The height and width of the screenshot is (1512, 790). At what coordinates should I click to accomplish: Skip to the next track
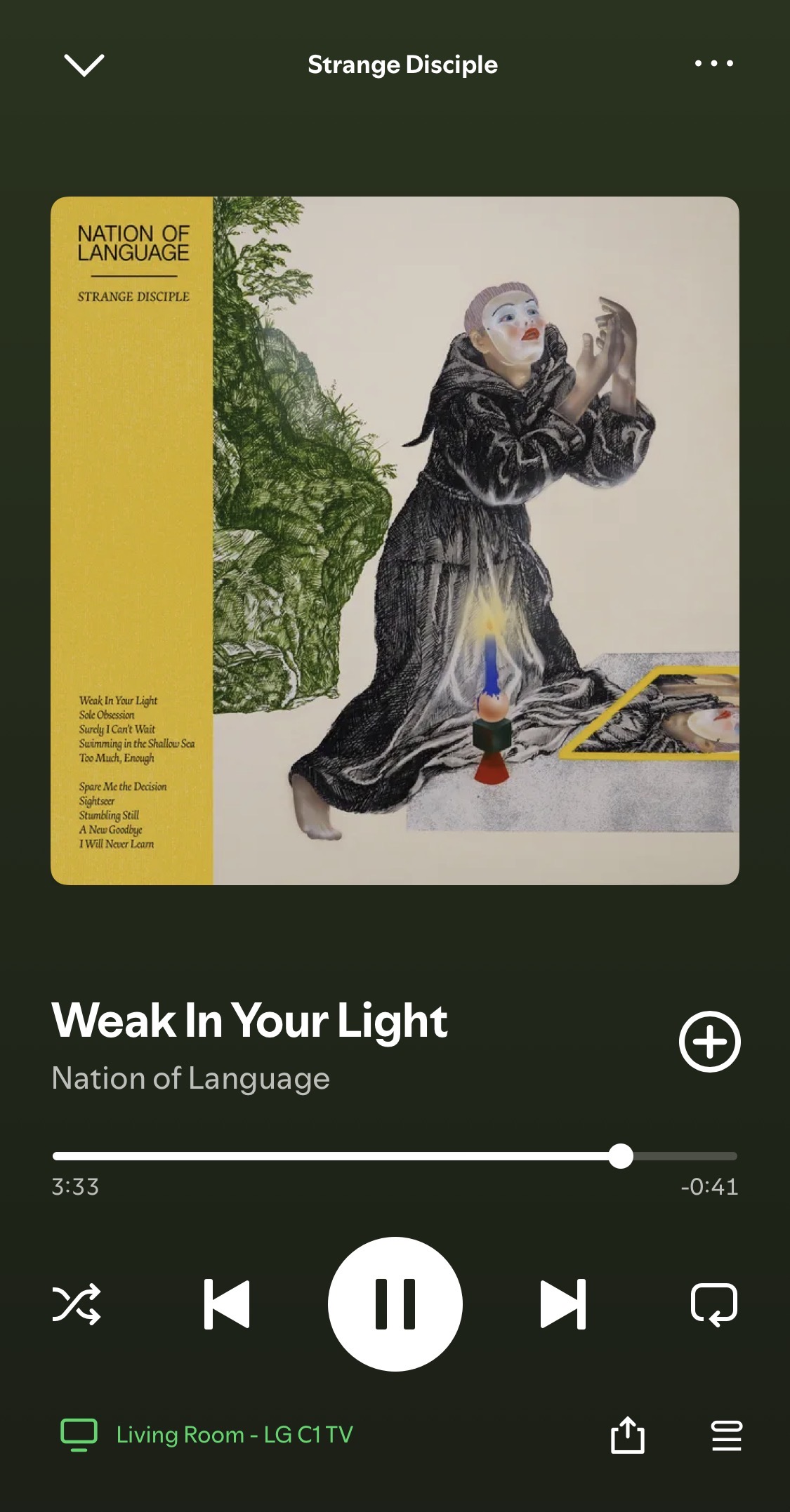[562, 1304]
